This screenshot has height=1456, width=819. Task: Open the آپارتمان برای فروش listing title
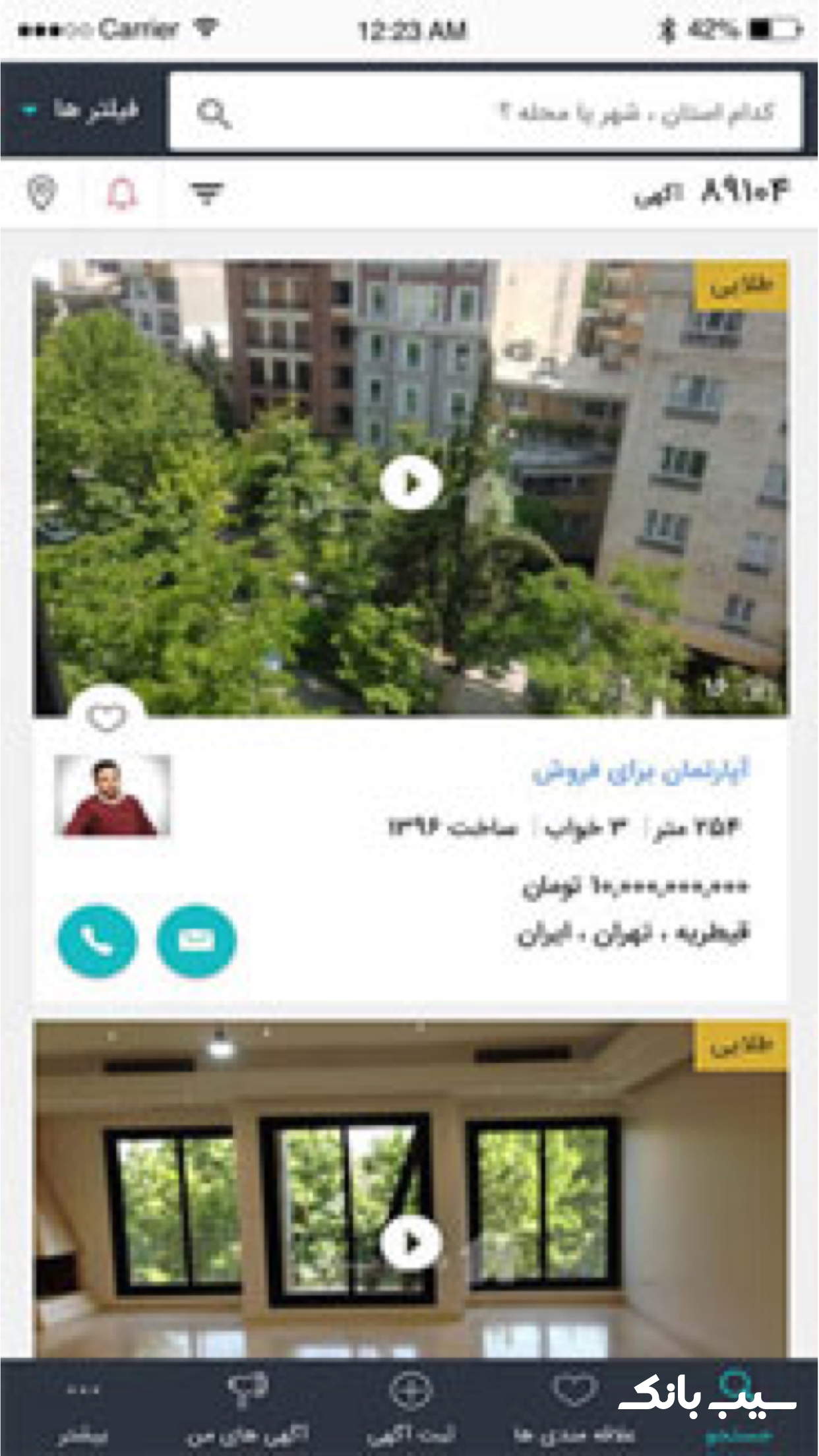point(641,771)
